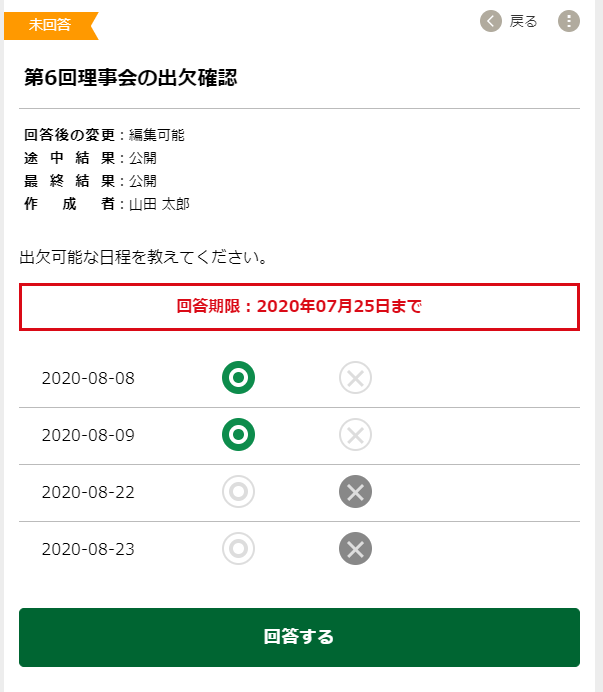Open the three-dot overflow menu
The image size is (603, 692).
(x=569, y=21)
